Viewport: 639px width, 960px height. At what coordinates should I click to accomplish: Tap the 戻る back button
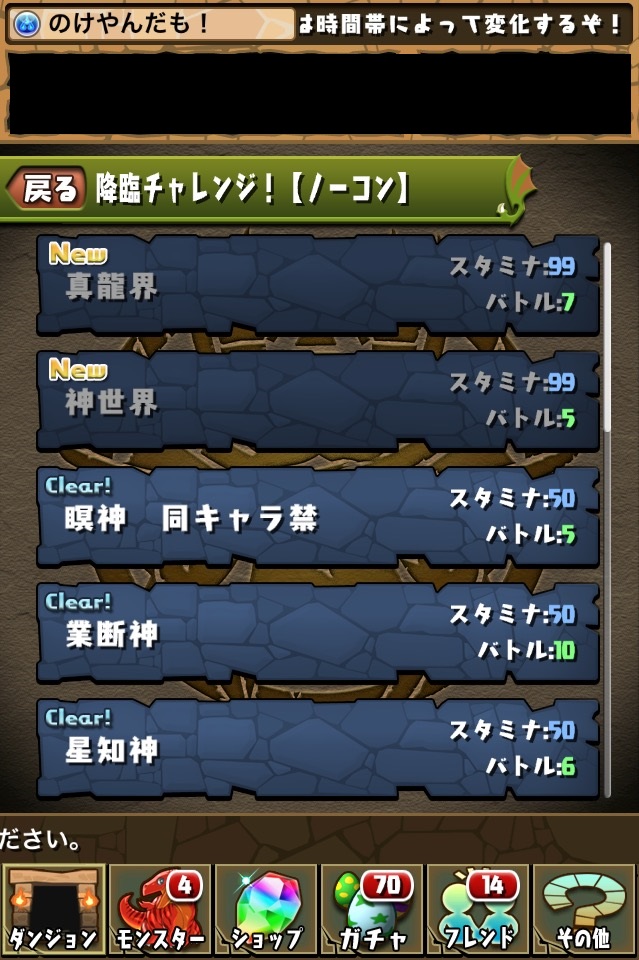coord(45,187)
